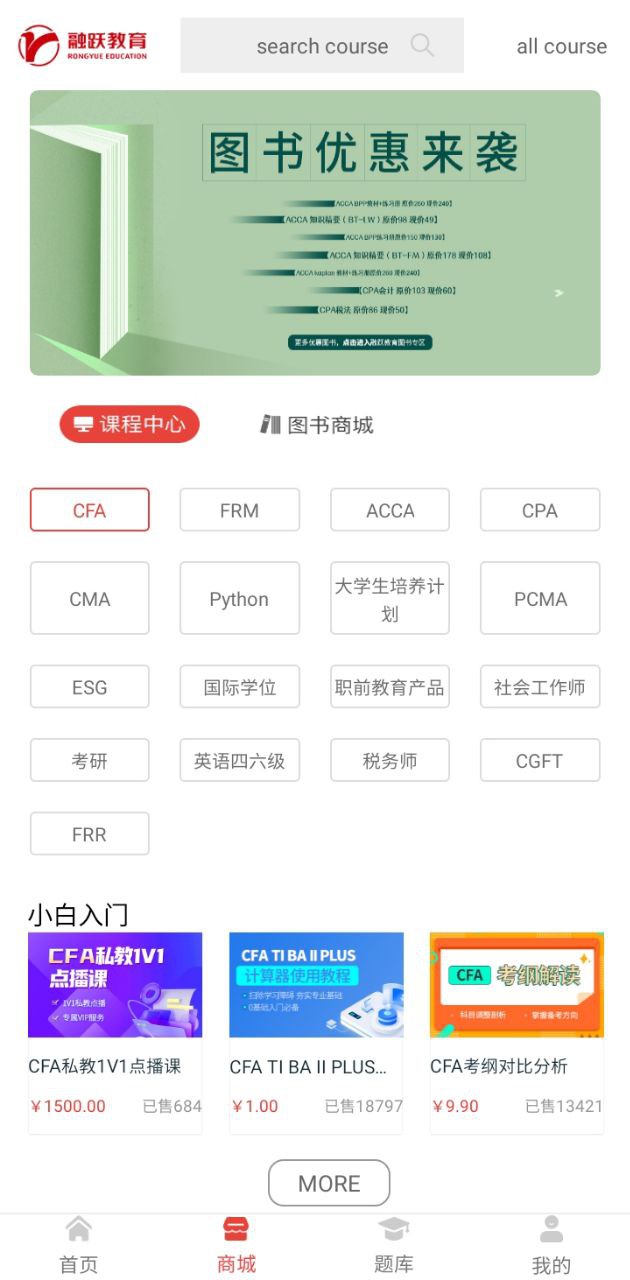630x1280 pixels.
Task: Switch to the 我的 tab
Action: pos(551,1246)
